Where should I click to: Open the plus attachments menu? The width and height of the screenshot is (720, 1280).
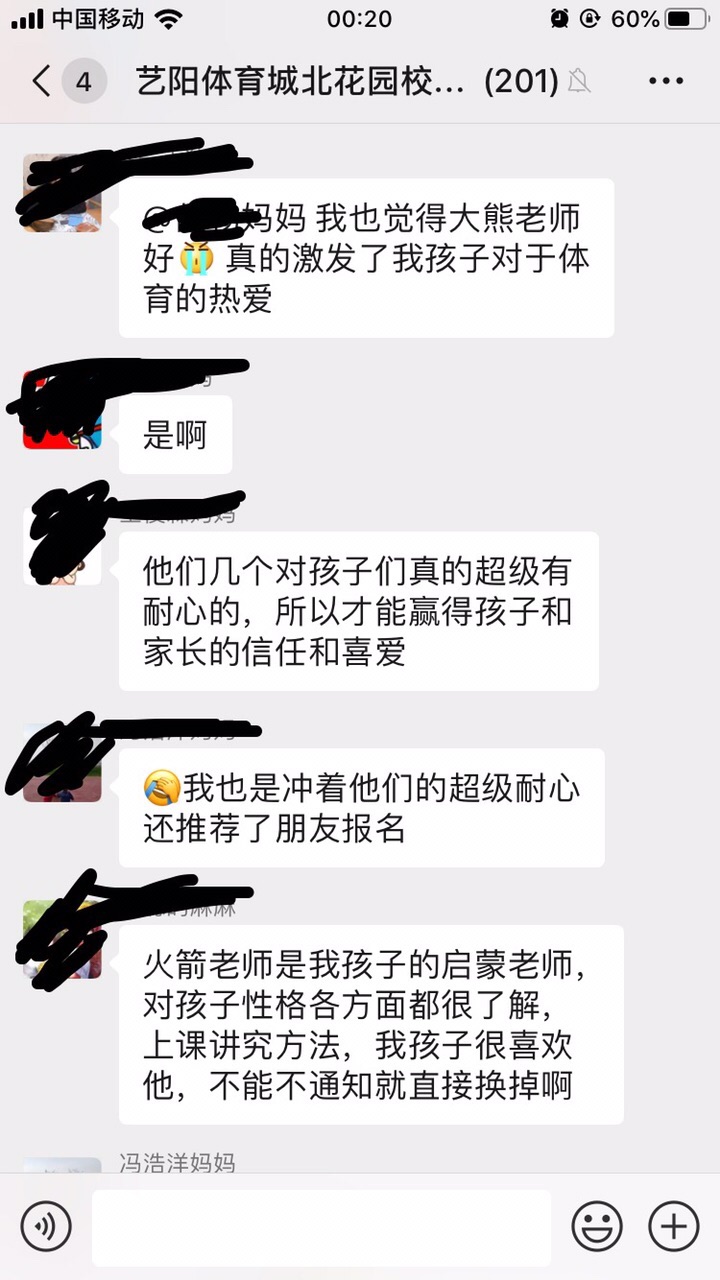click(673, 1226)
